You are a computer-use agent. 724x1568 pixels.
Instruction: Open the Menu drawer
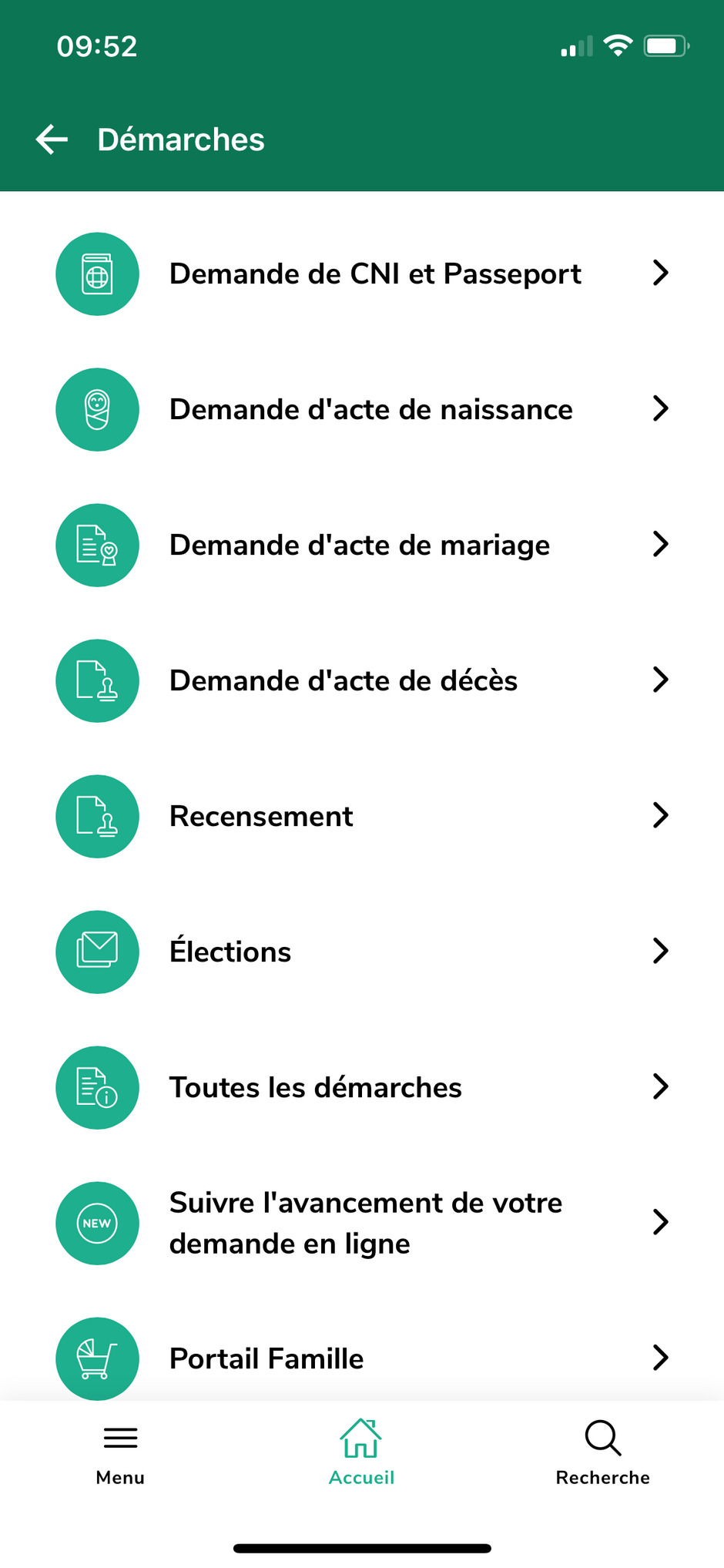coord(120,1453)
